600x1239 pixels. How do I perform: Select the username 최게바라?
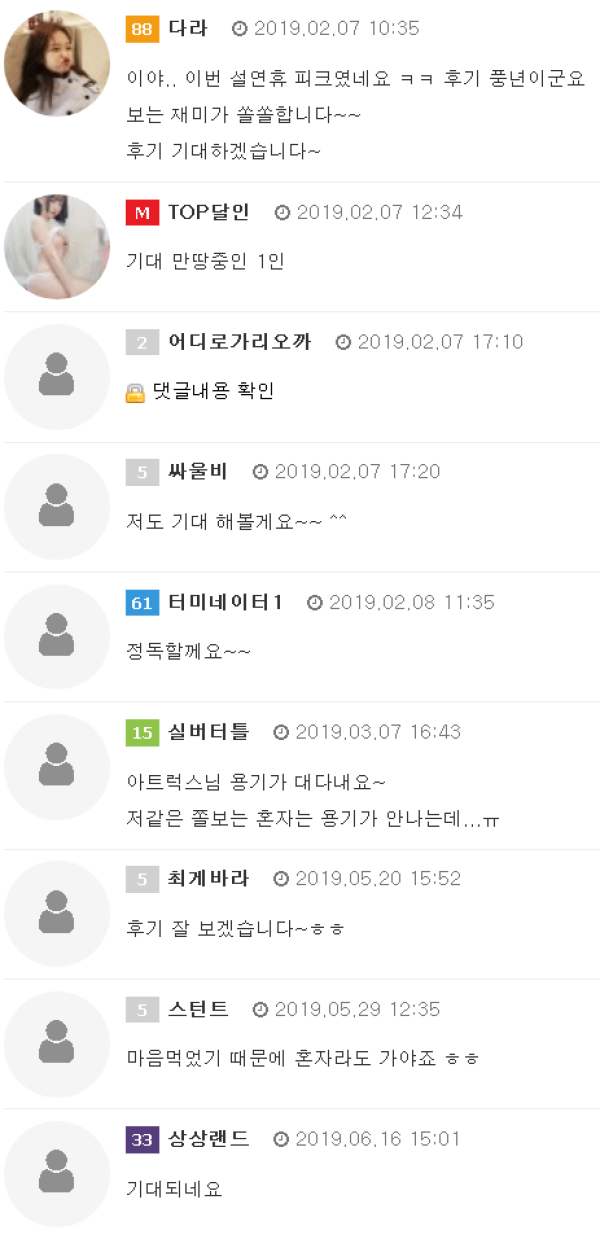[x=209, y=878]
